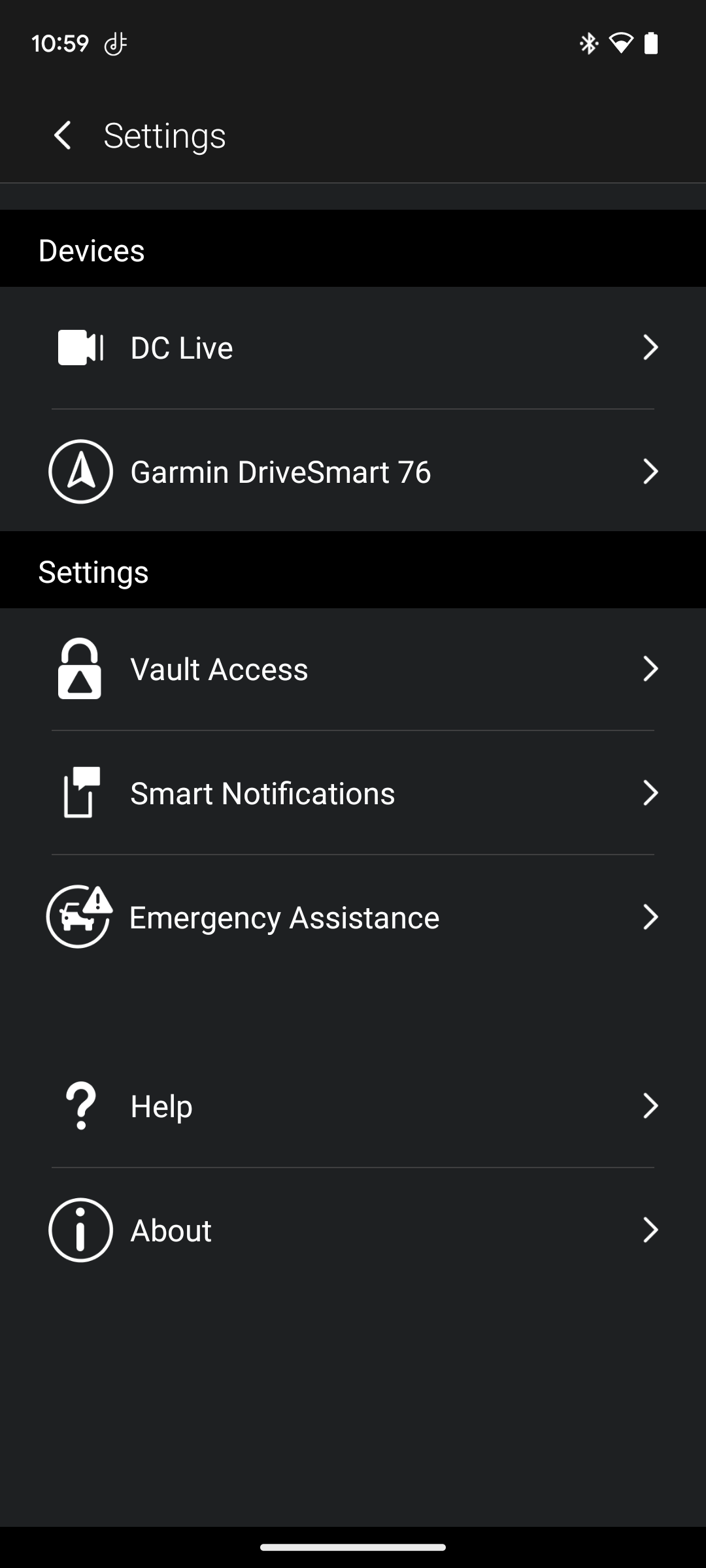Select the Vault Access padlock icon
The height and width of the screenshot is (1568, 706).
(80, 669)
